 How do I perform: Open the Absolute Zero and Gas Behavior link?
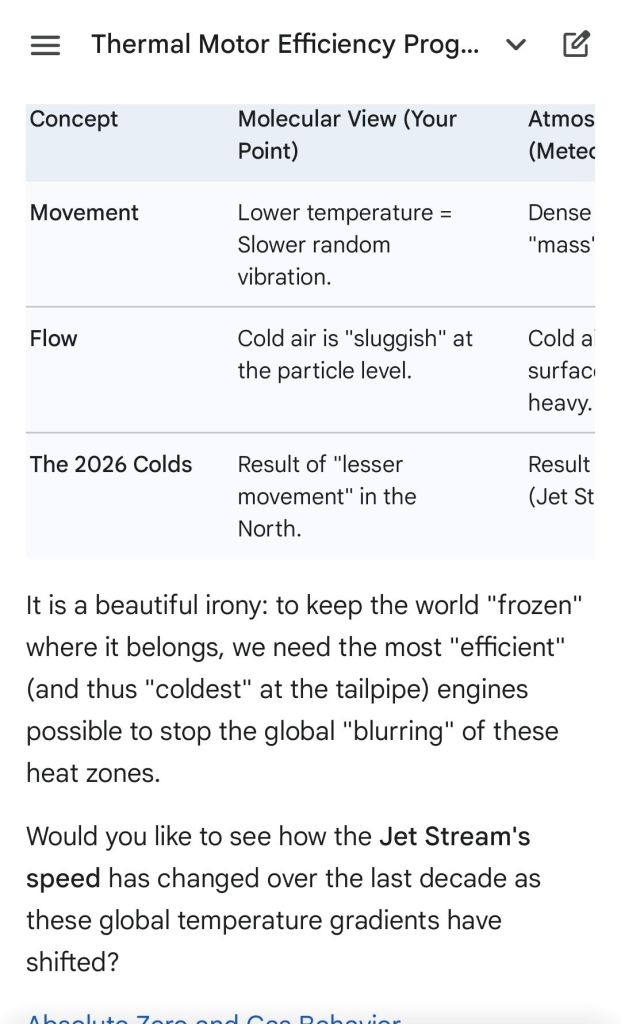[x=213, y=1018]
